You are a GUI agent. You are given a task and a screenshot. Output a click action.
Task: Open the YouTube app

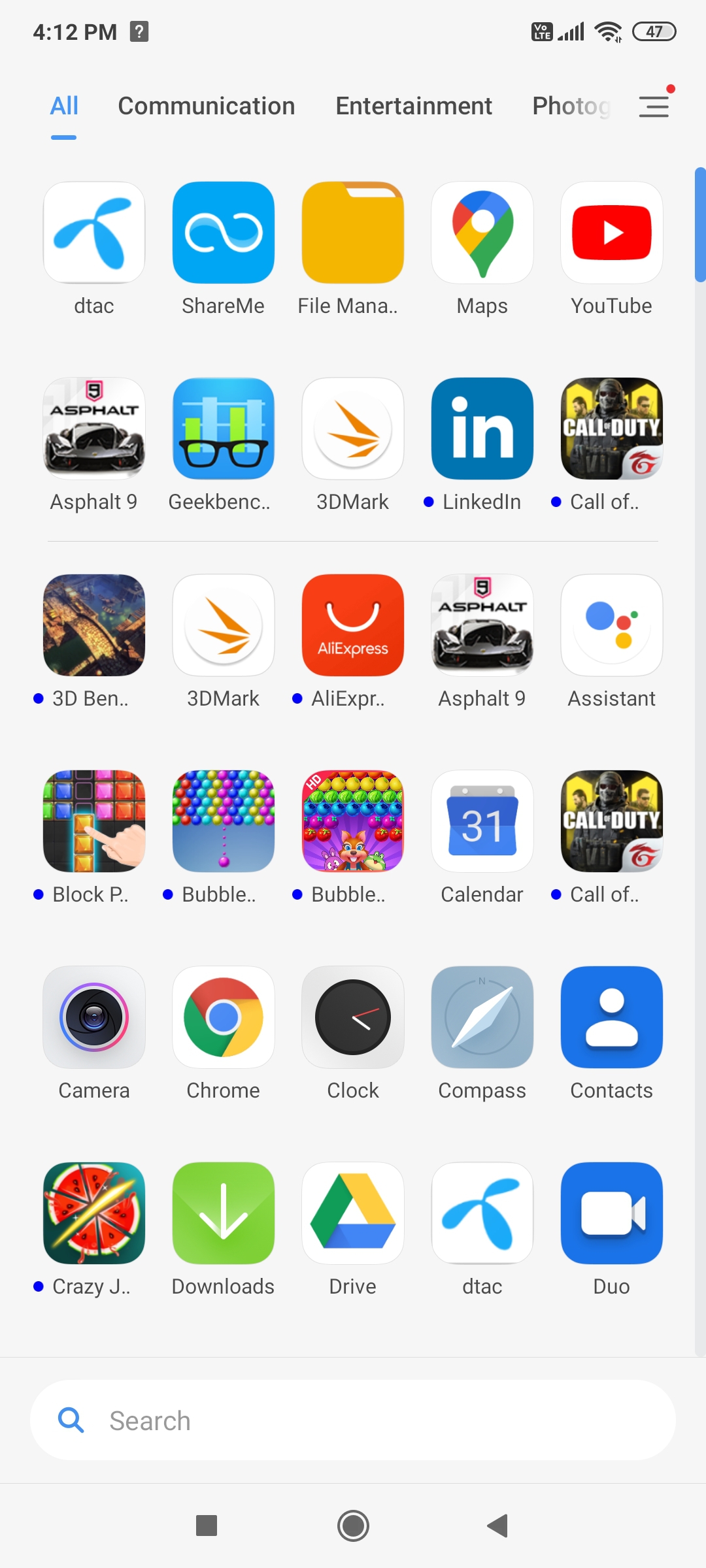[x=611, y=233]
